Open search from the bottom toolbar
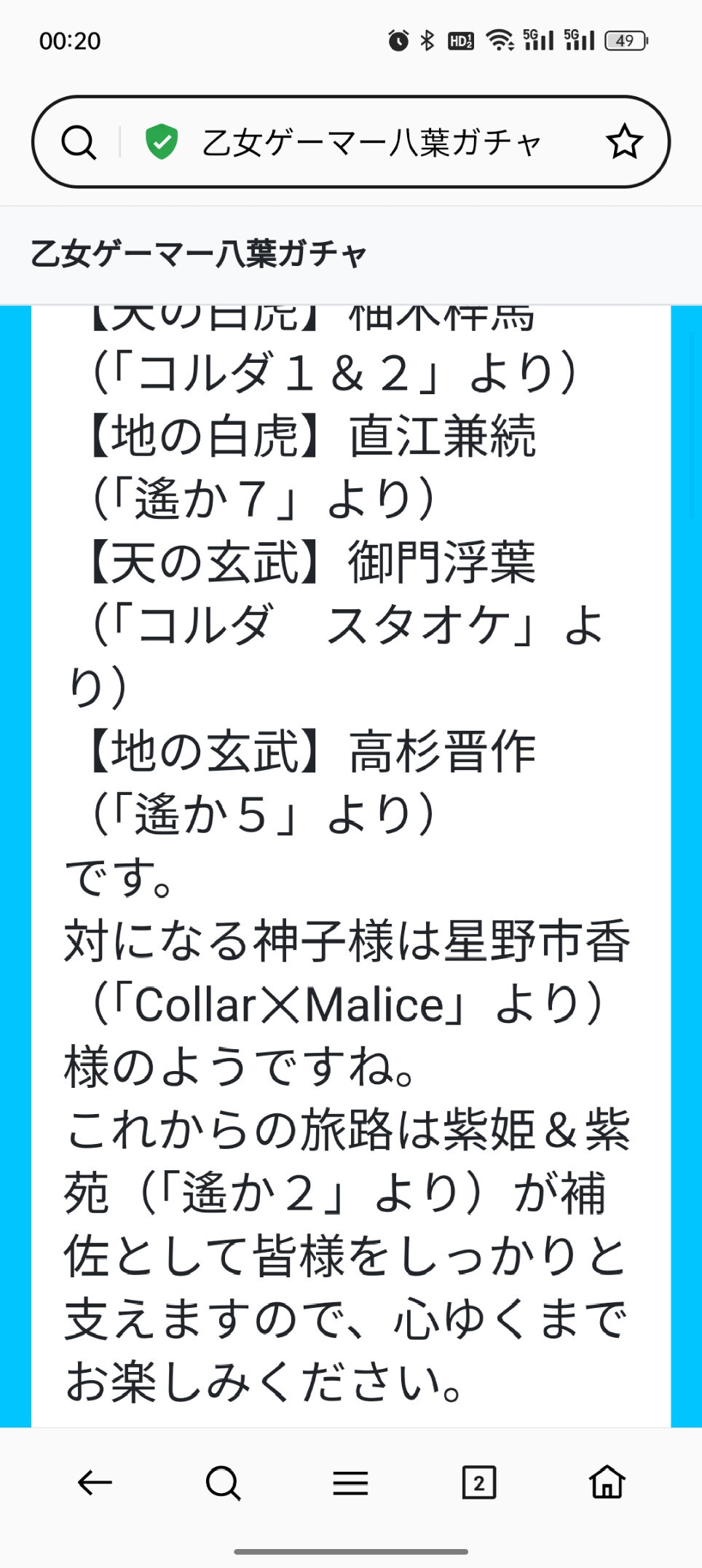Viewport: 702px width, 1568px height. (x=223, y=1482)
